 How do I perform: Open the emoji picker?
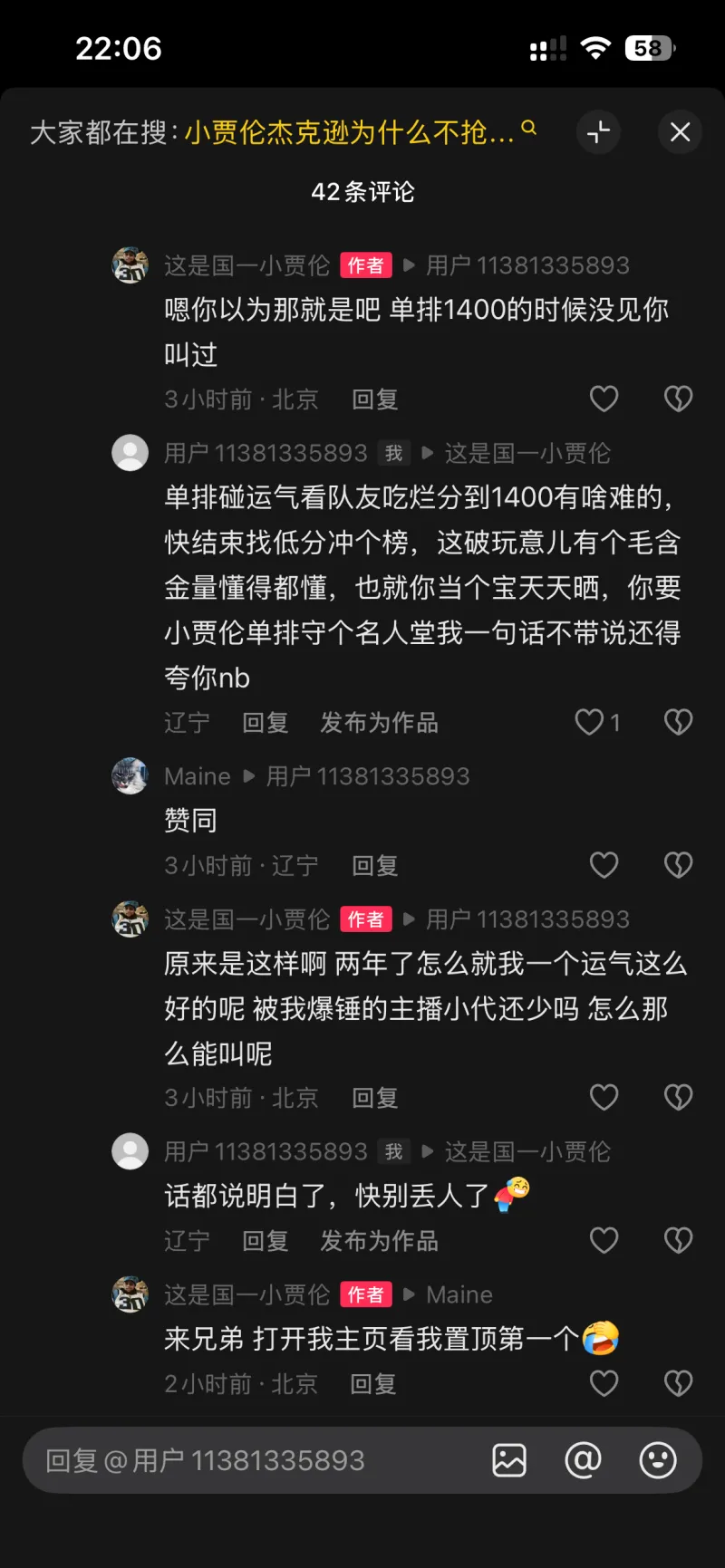657,1460
